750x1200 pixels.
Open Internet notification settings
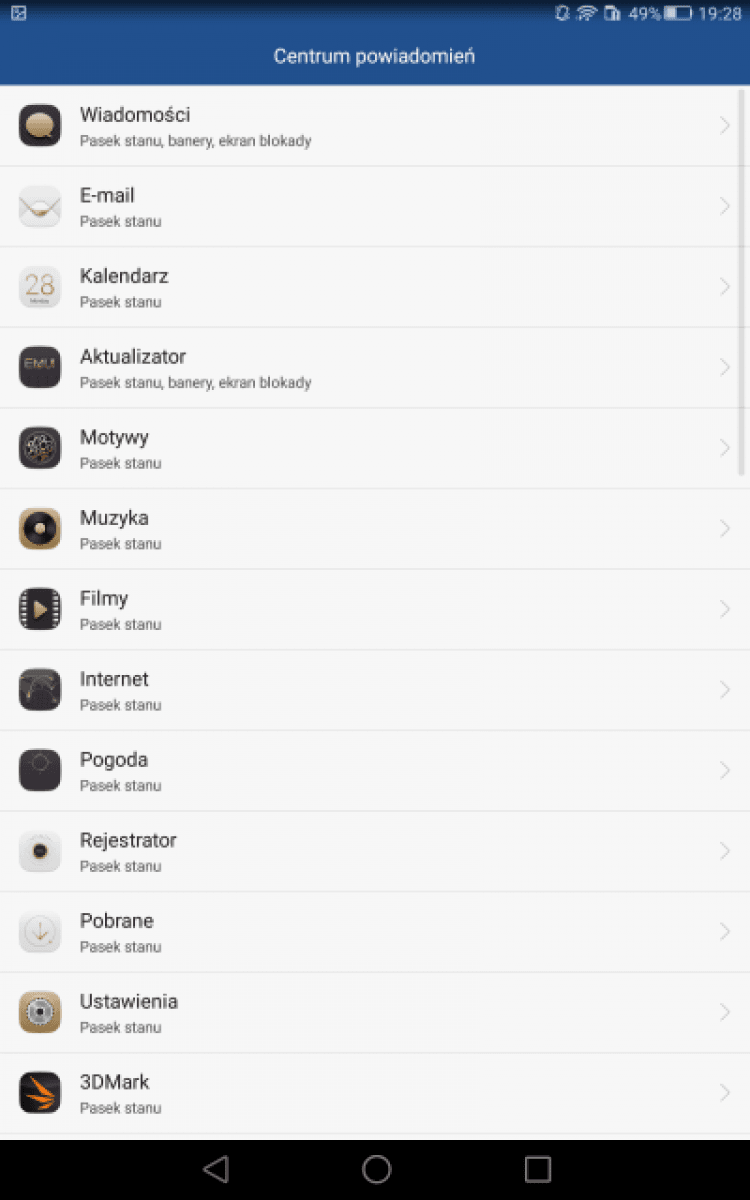tap(375, 690)
